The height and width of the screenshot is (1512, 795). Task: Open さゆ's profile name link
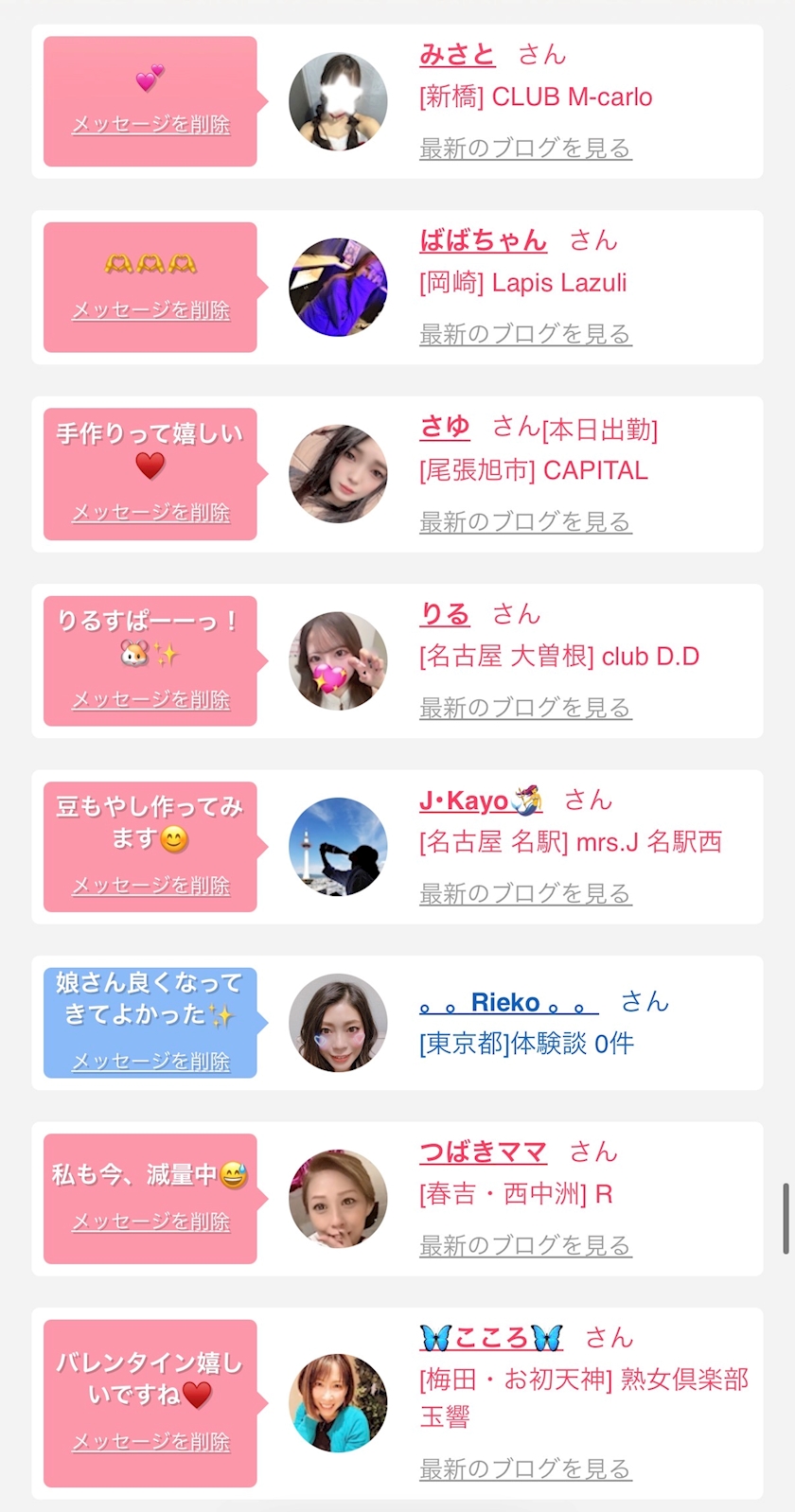(445, 428)
